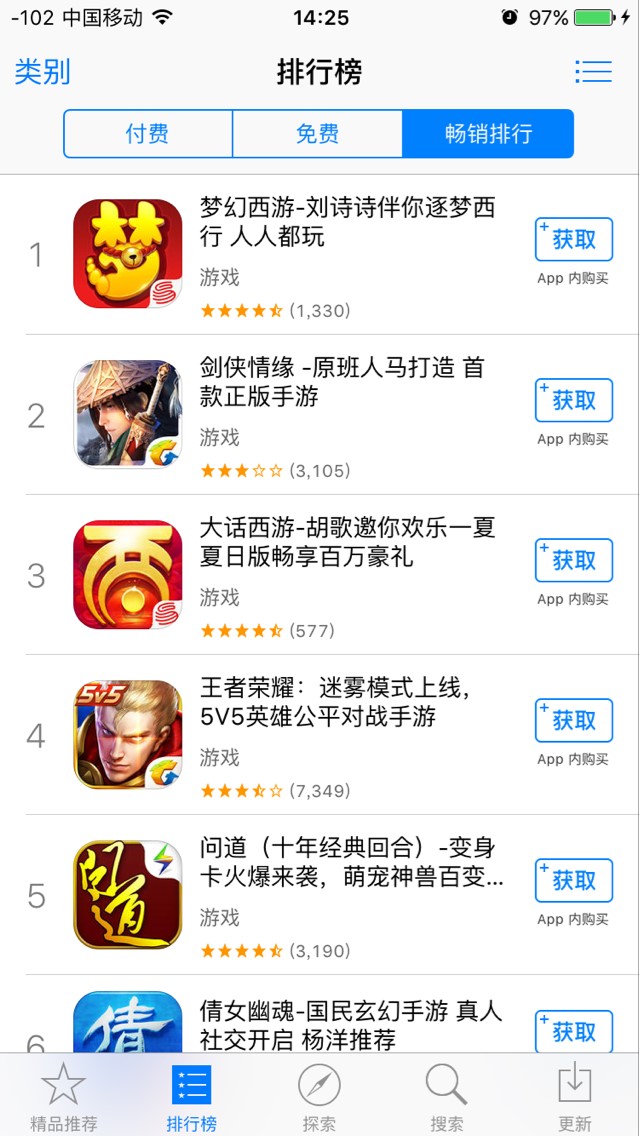View the 大话西游 app page

(347, 543)
